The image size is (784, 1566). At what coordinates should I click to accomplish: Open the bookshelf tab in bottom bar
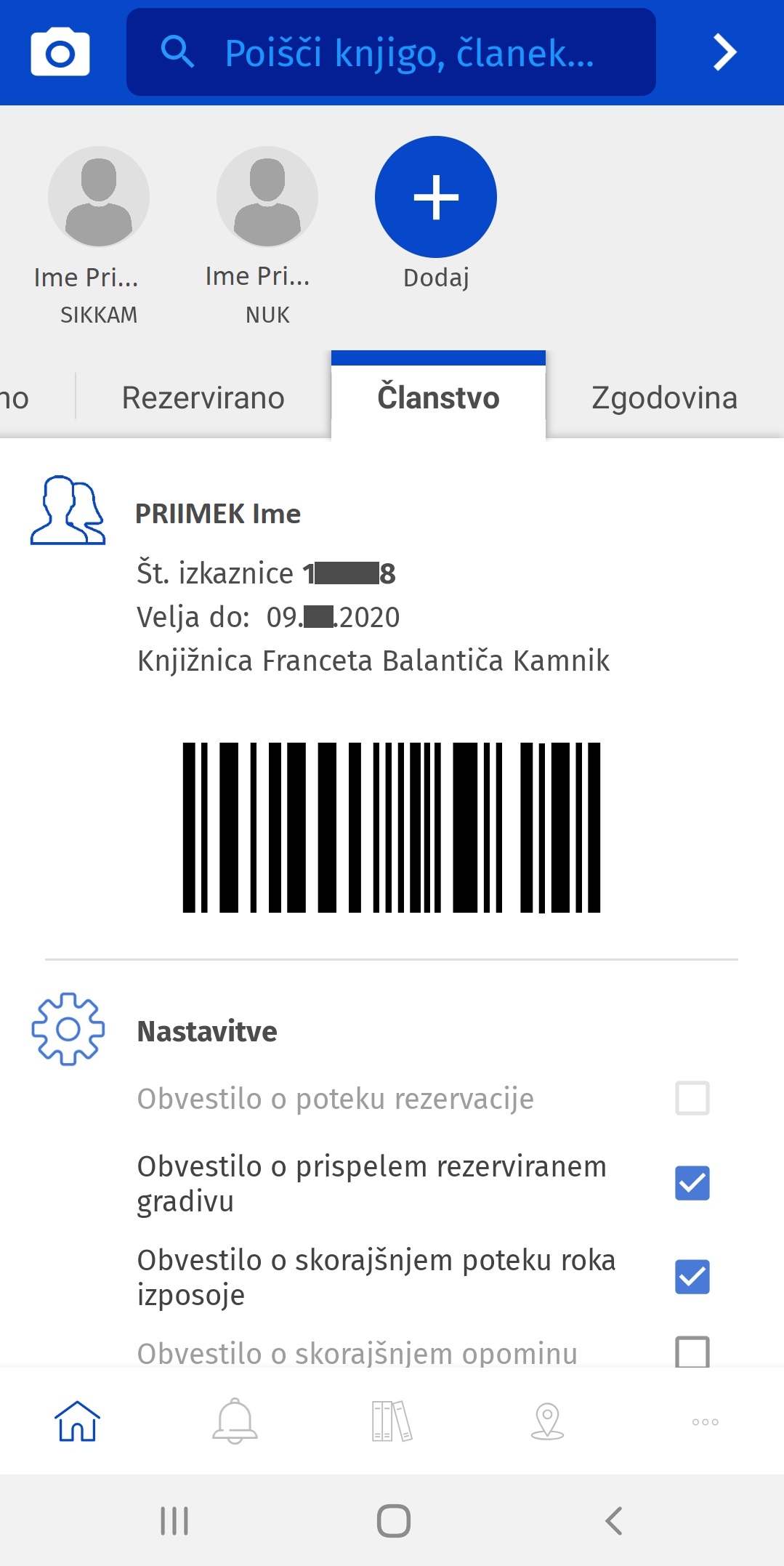392,1421
